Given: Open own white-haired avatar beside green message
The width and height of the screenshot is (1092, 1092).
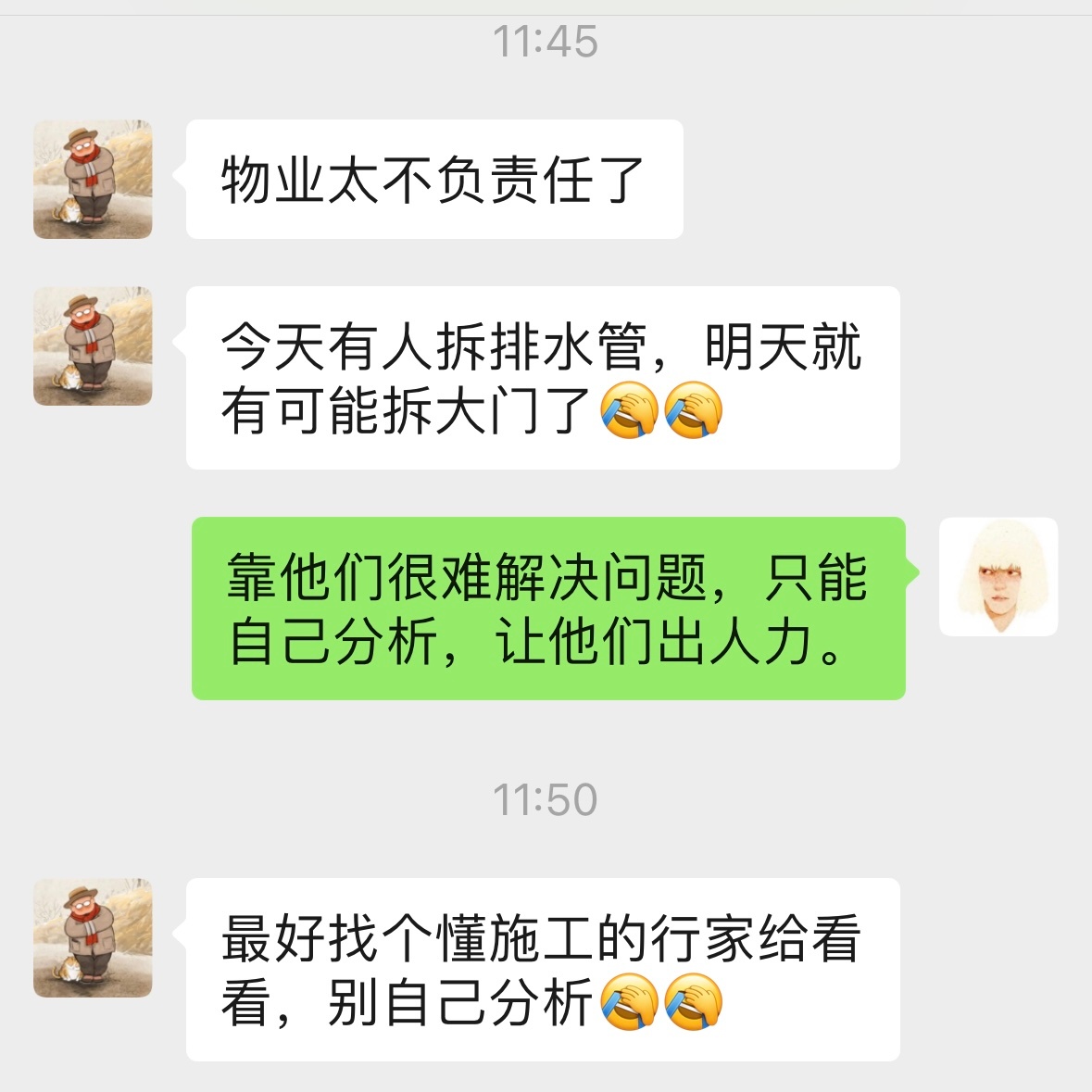Looking at the screenshot, I should [x=998, y=576].
